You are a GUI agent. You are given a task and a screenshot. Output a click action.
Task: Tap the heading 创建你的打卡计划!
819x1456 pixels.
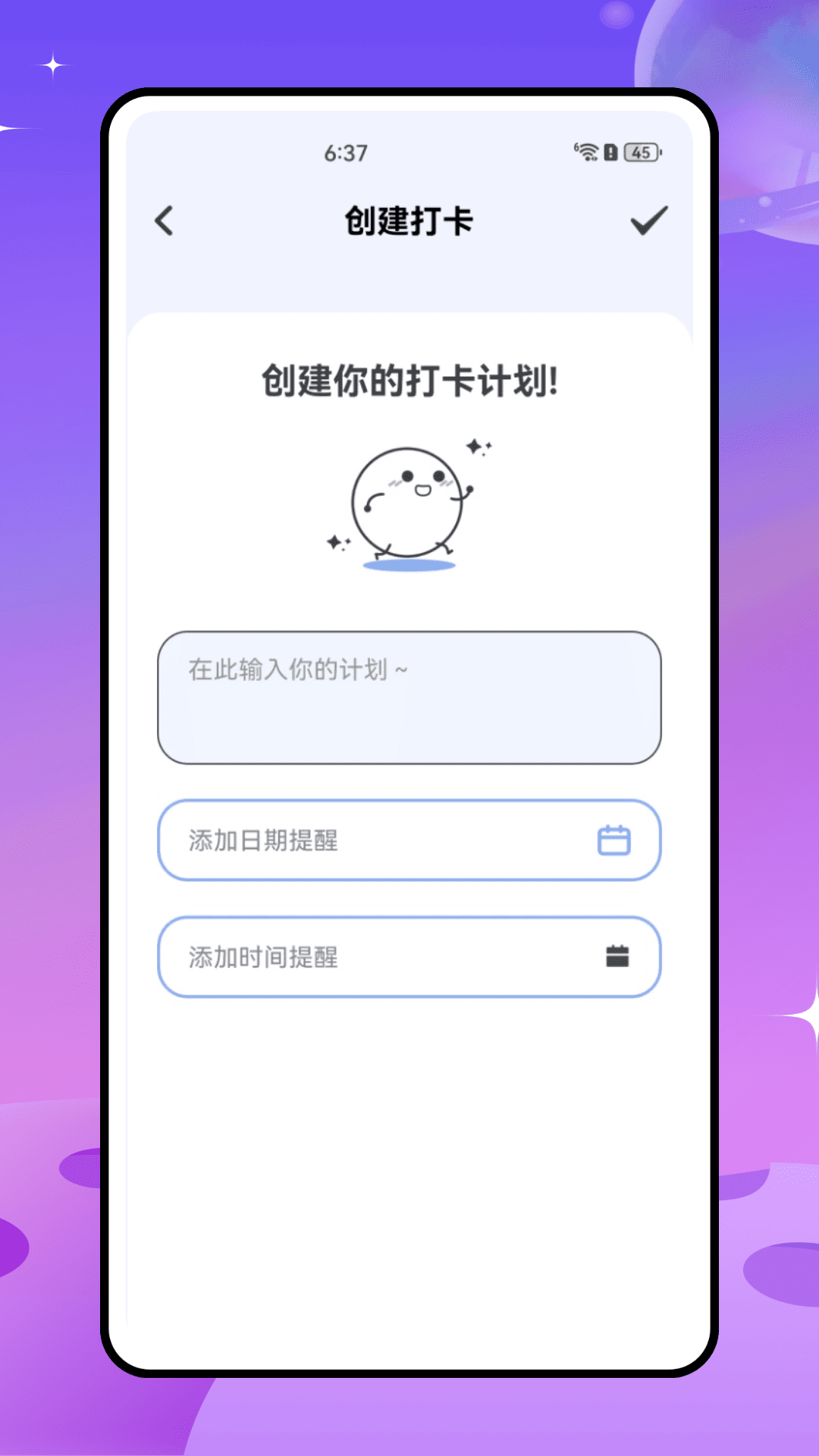(409, 381)
